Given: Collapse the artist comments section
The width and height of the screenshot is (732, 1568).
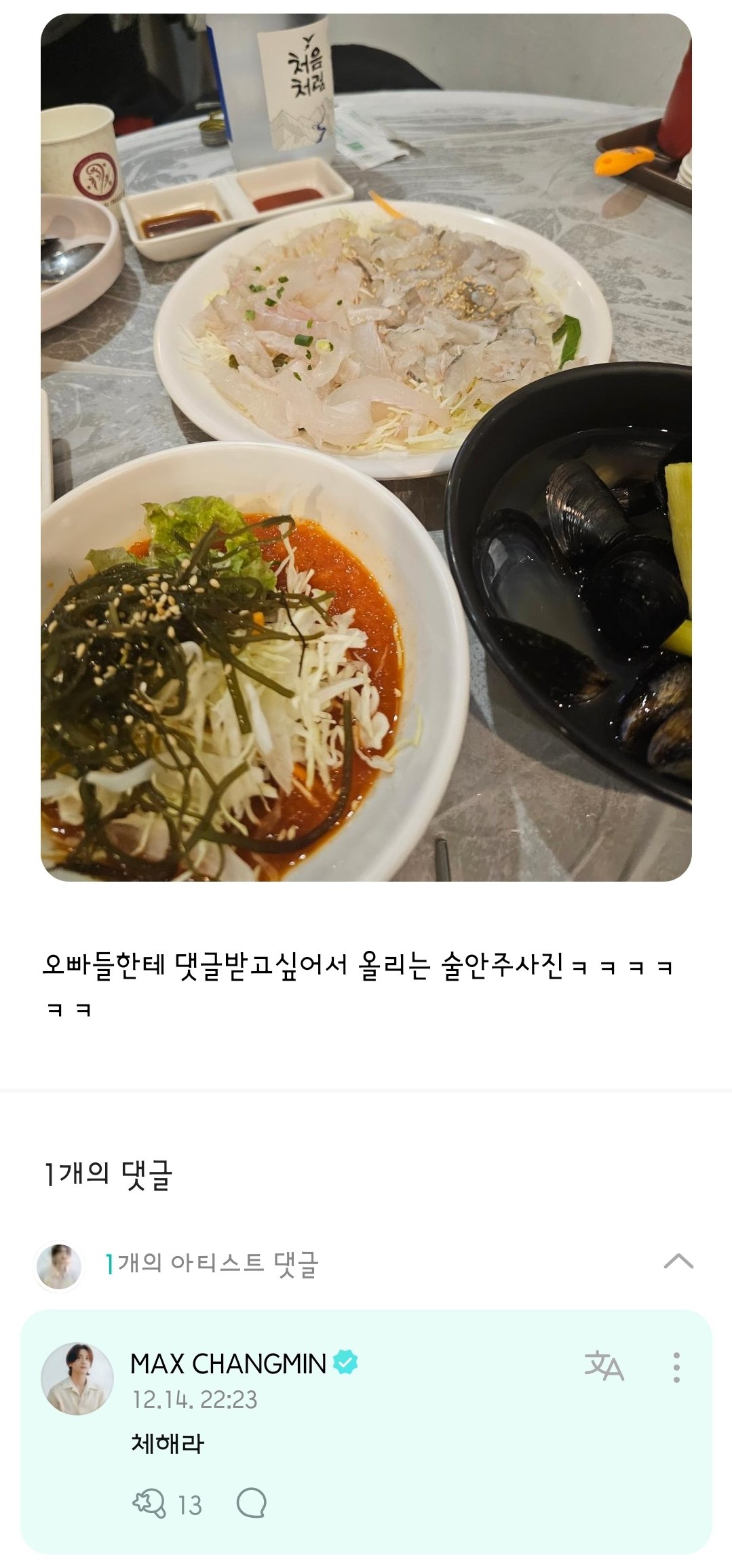Looking at the screenshot, I should [x=678, y=1261].
